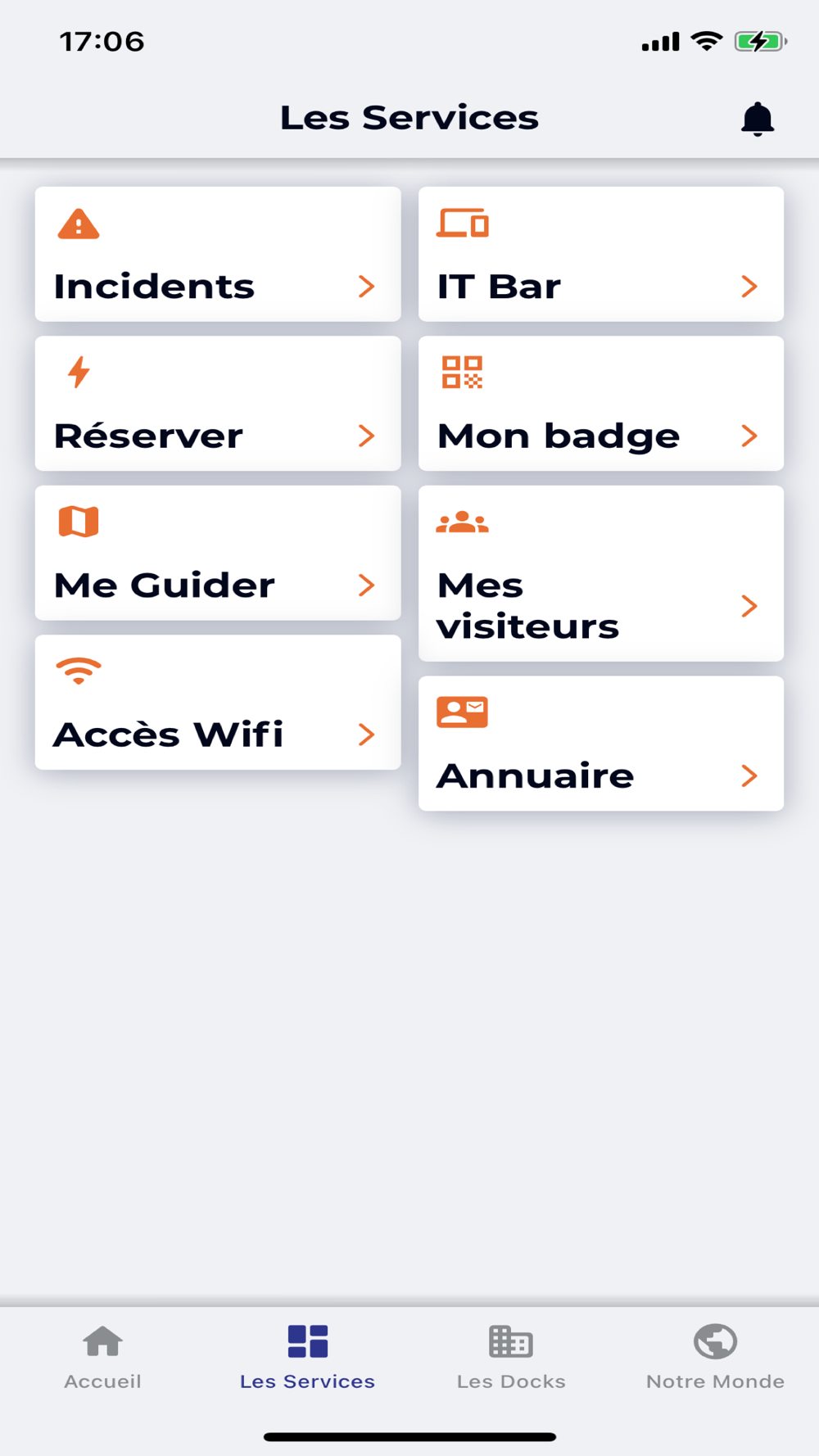Open Me Guider
This screenshot has height=1456, width=819.
[218, 553]
